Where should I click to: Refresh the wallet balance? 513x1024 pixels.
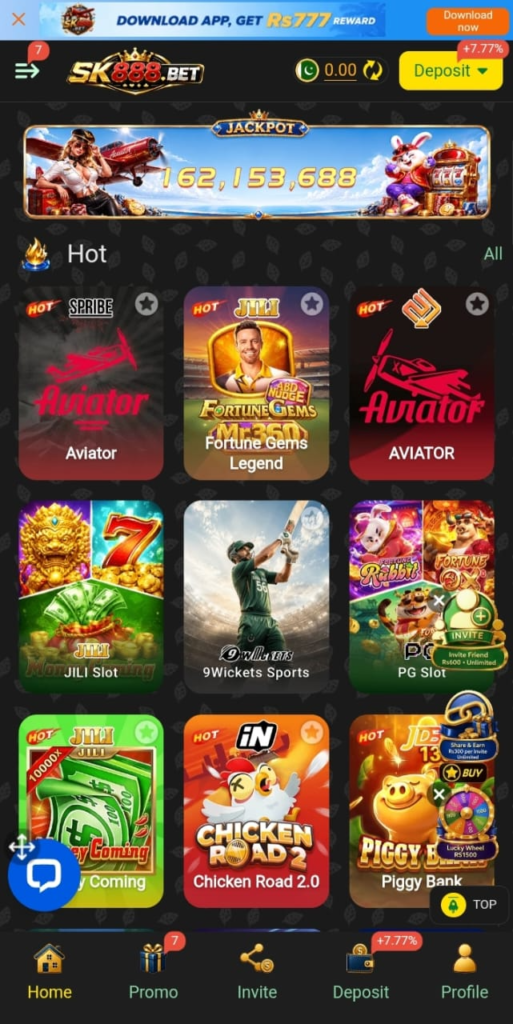pos(372,71)
